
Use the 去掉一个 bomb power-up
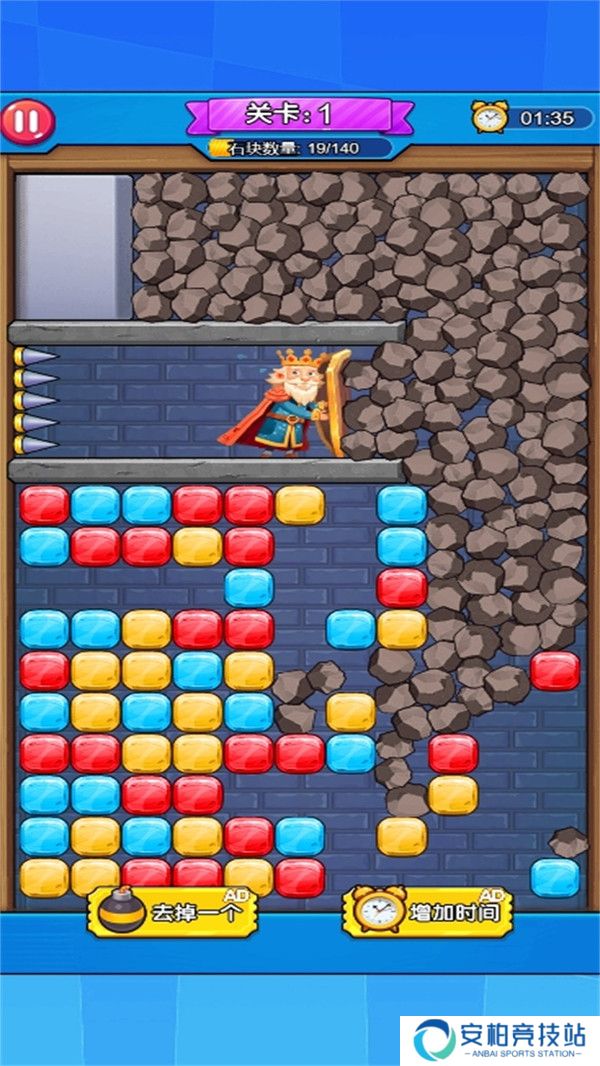pos(172,911)
